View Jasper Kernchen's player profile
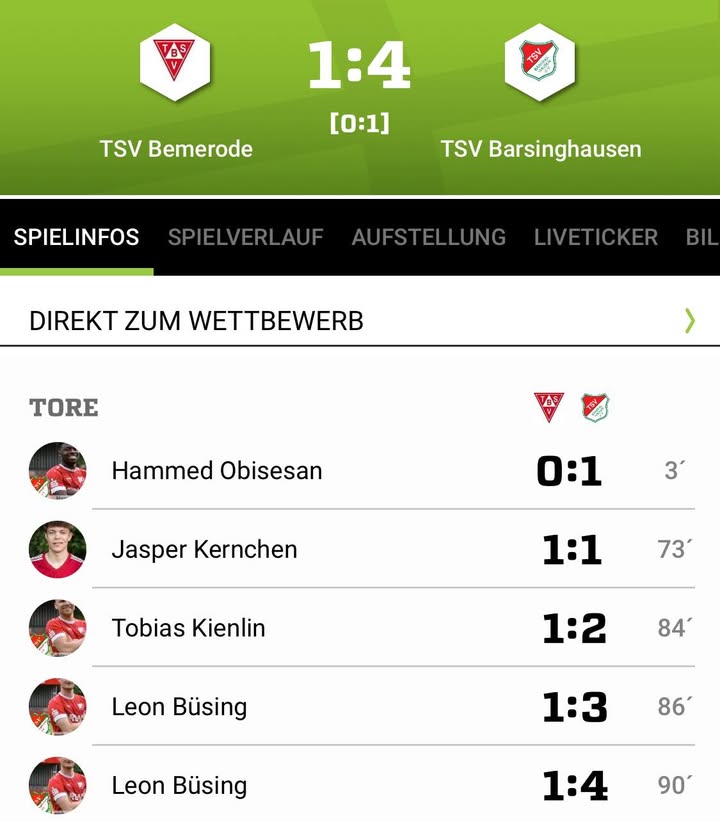Image resolution: width=720 pixels, height=822 pixels. 204,550
